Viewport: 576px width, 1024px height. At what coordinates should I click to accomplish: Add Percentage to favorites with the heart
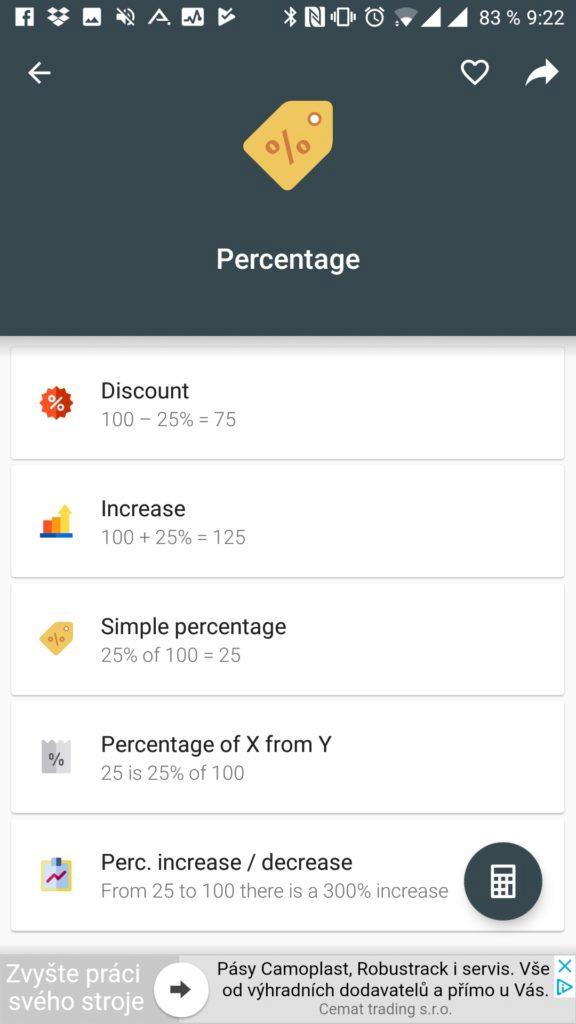(x=475, y=72)
